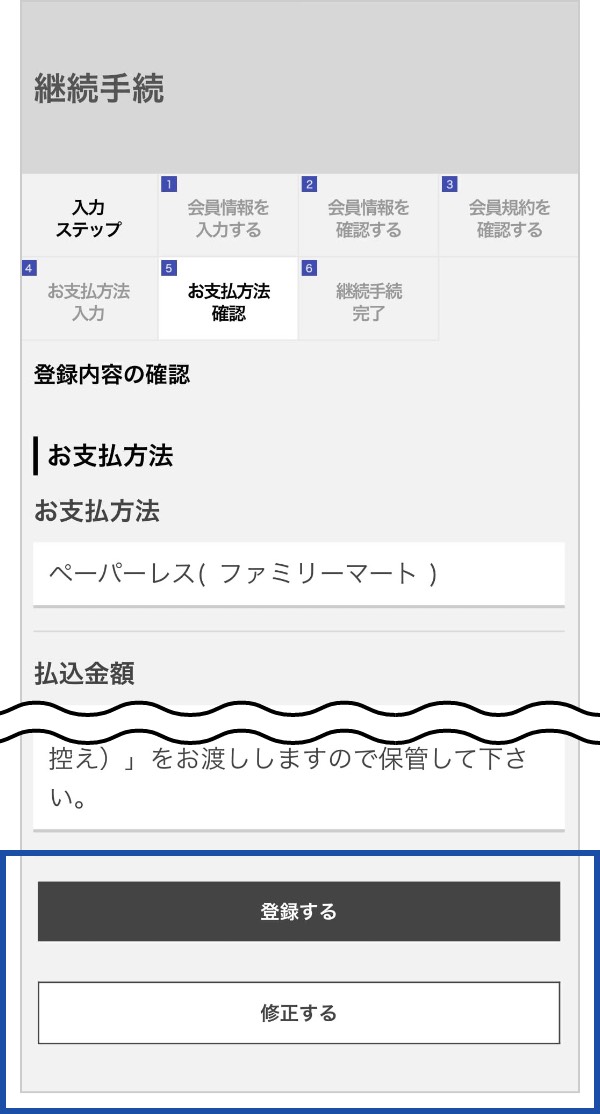Select 修正する to edit payment details
Screen dimensions: 600x1114
click(x=299, y=1012)
